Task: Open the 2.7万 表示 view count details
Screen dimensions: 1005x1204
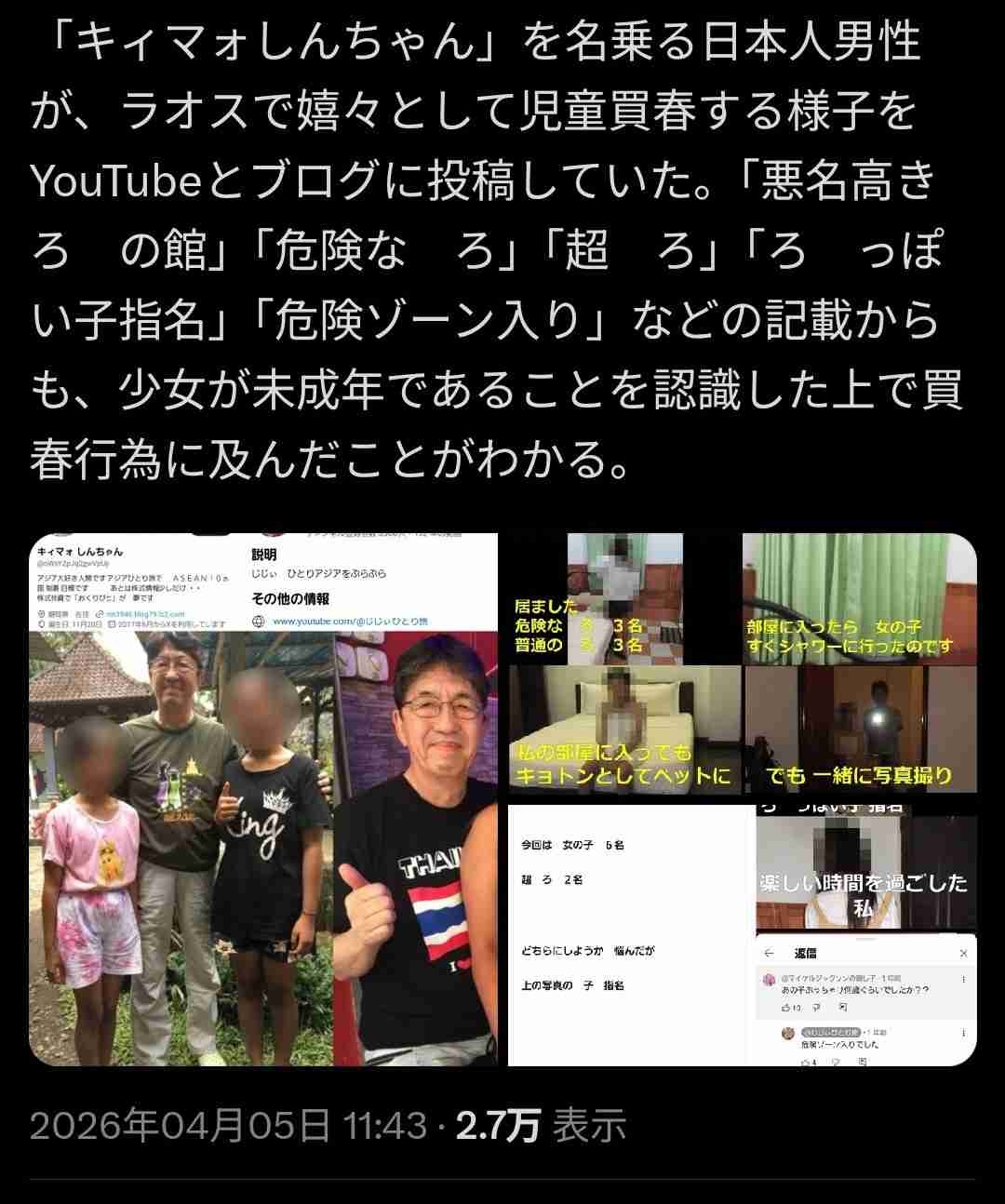Action: tap(541, 1126)
